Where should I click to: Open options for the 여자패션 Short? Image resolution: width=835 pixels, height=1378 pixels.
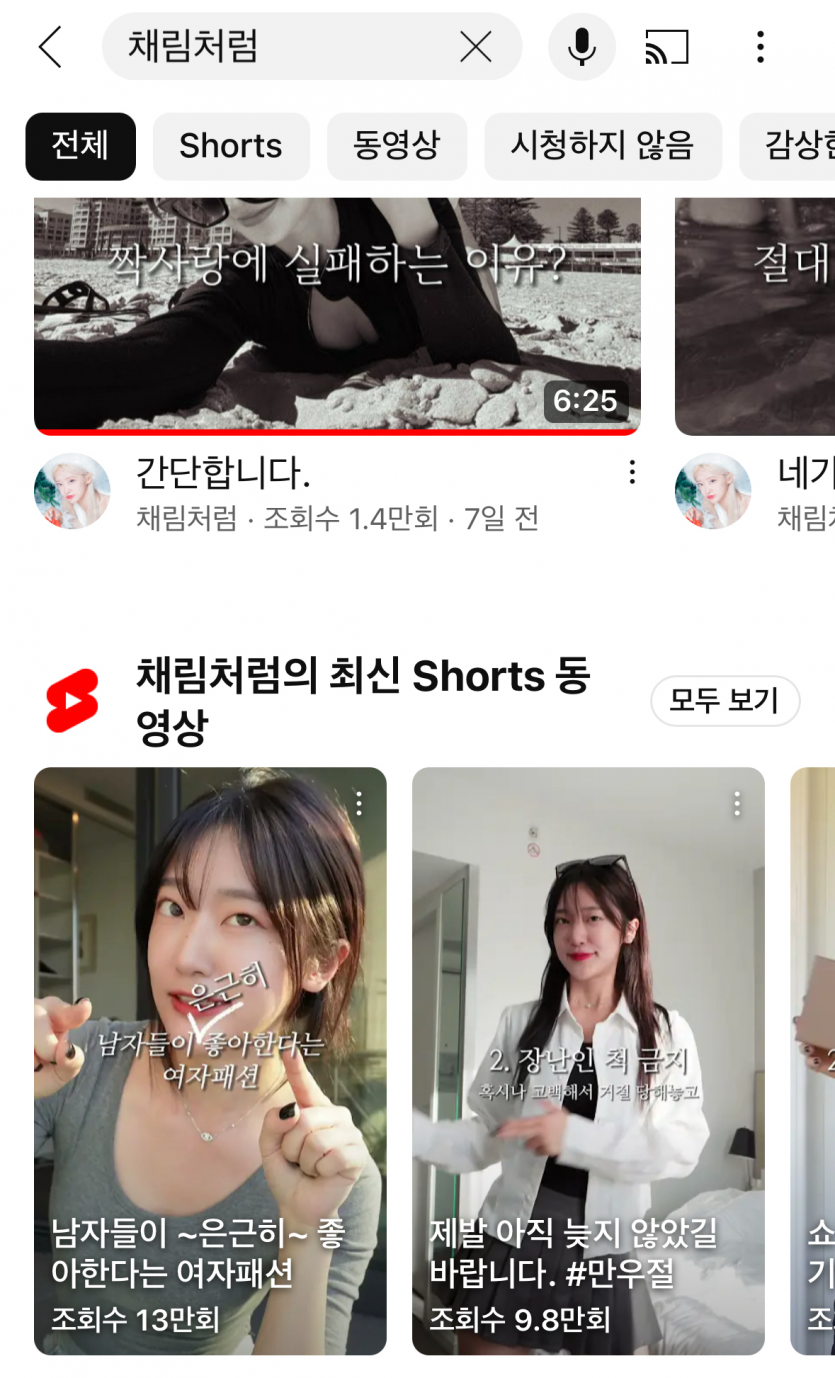tap(359, 803)
